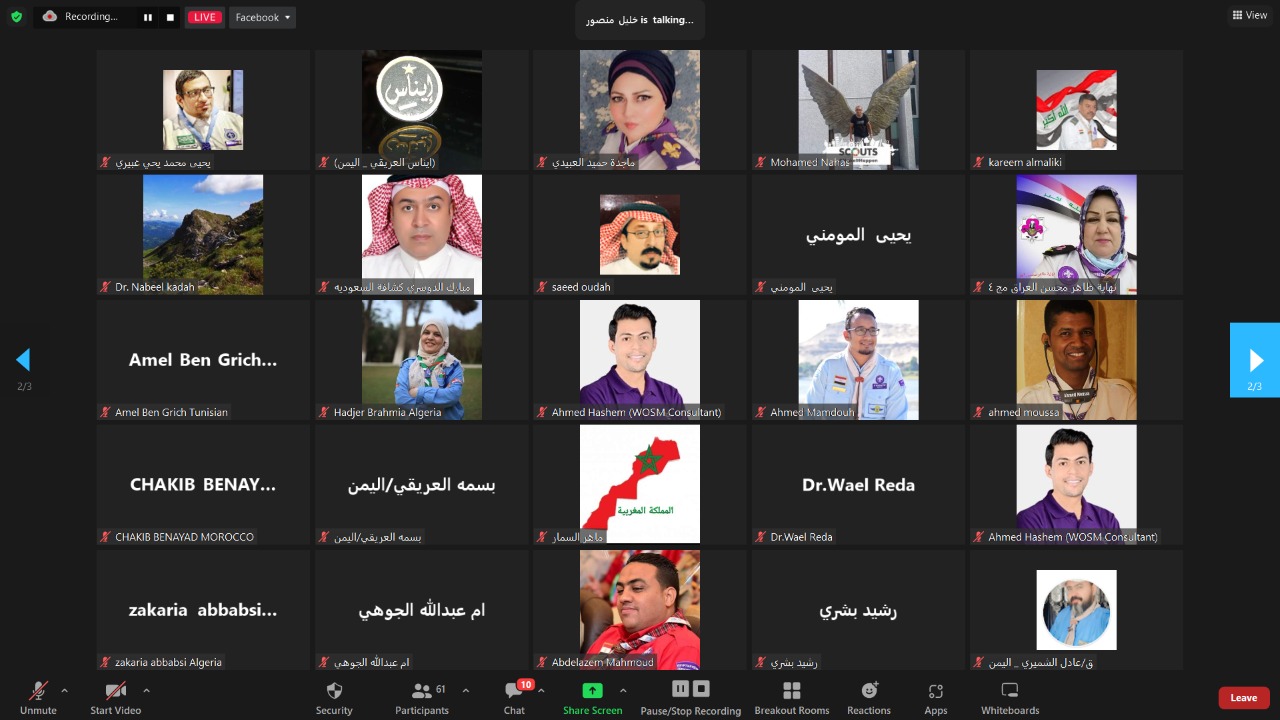Viewport: 1280px width, 720px height.
Task: Expand audio options next to Unmute
Action: (65, 690)
